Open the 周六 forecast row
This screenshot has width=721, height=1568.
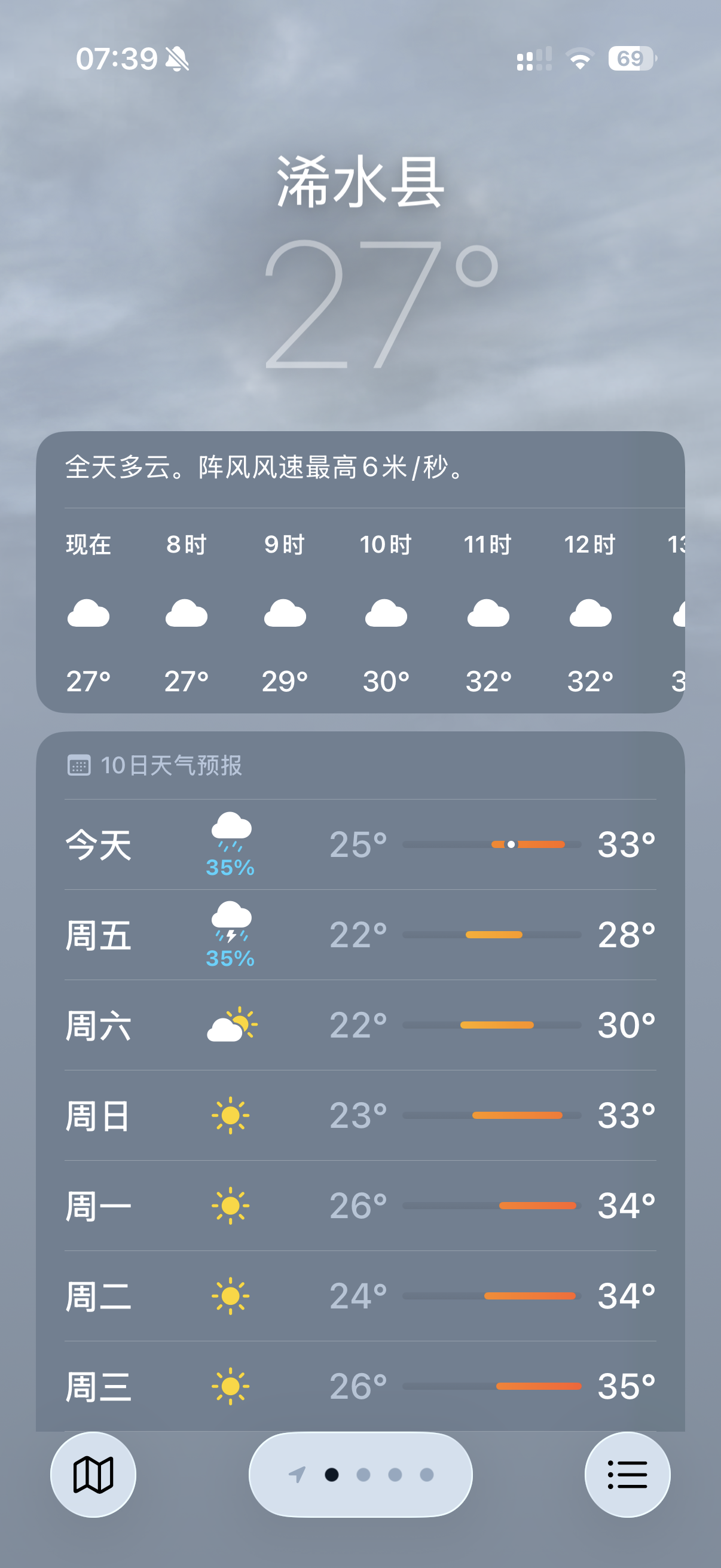[x=360, y=1025]
